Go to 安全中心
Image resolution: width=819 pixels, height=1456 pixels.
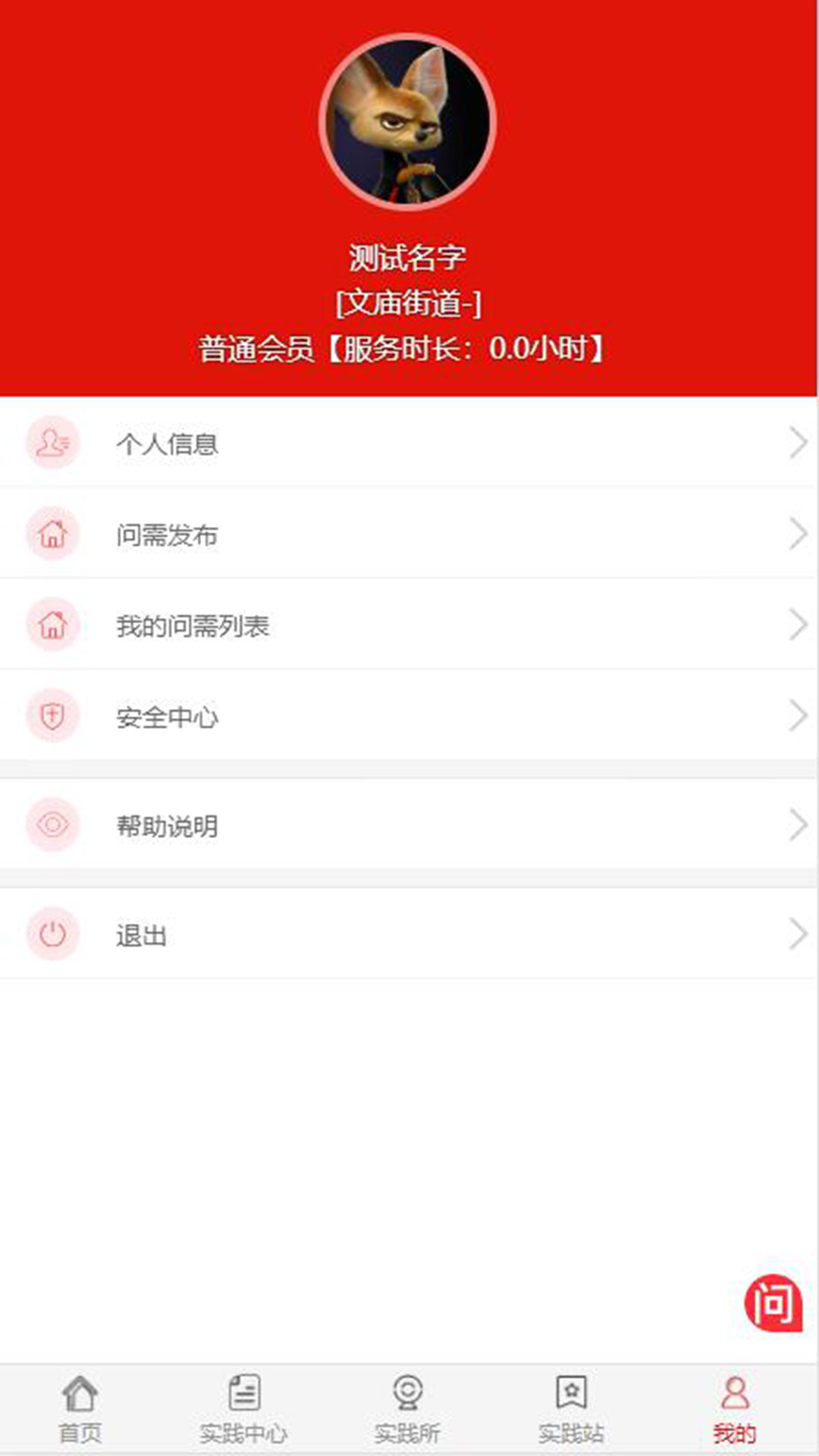pyautogui.click(x=409, y=715)
